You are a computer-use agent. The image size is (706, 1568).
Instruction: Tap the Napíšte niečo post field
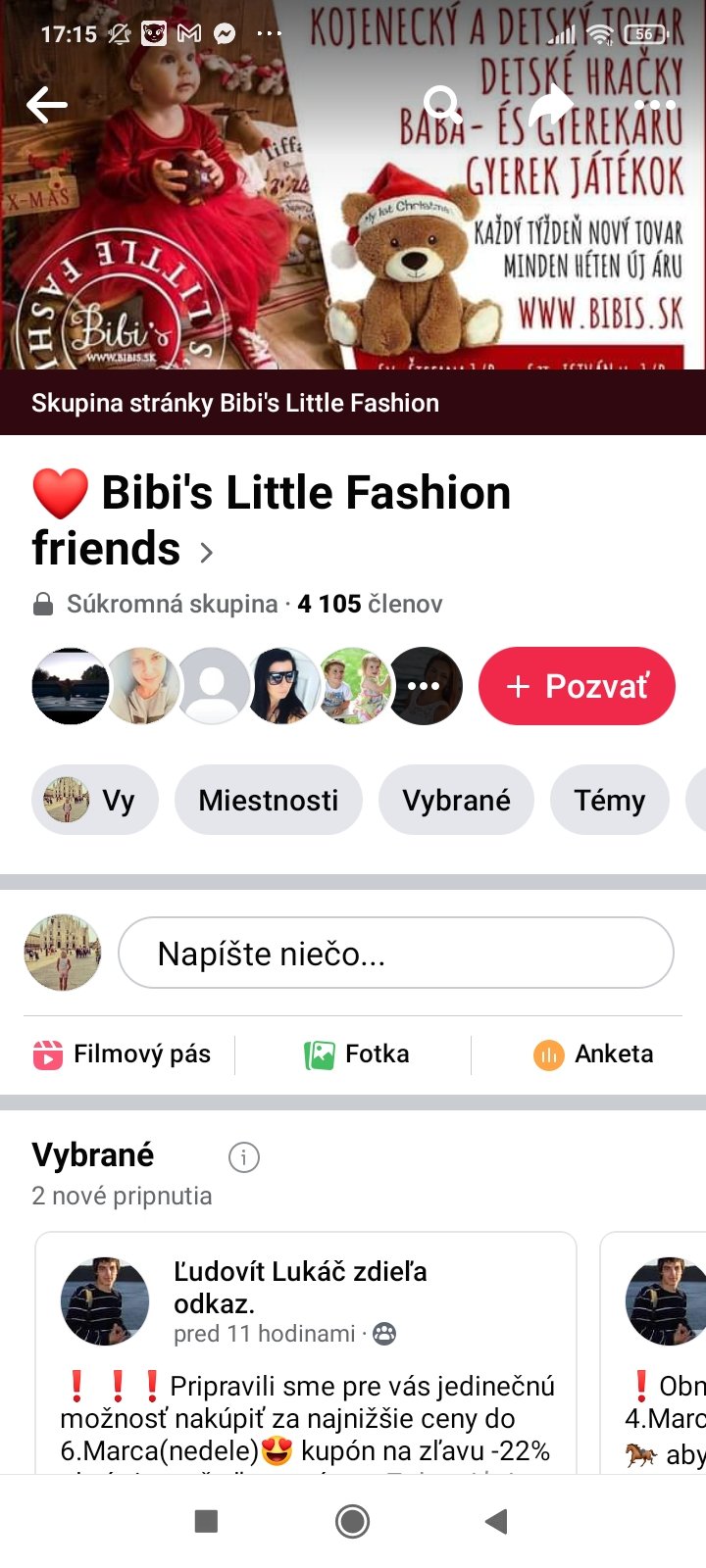395,953
